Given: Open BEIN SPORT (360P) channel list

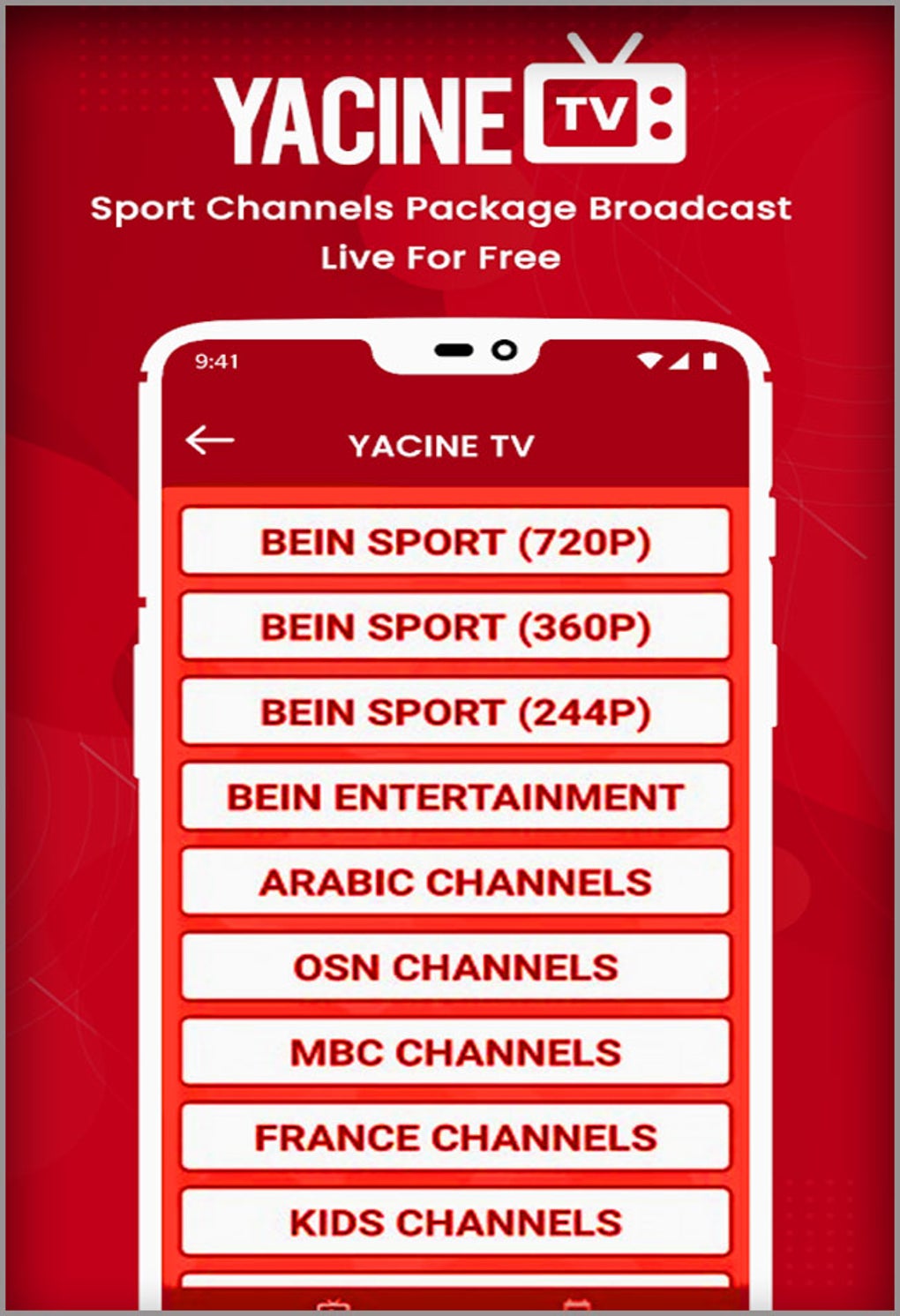Looking at the screenshot, I should click(455, 627).
